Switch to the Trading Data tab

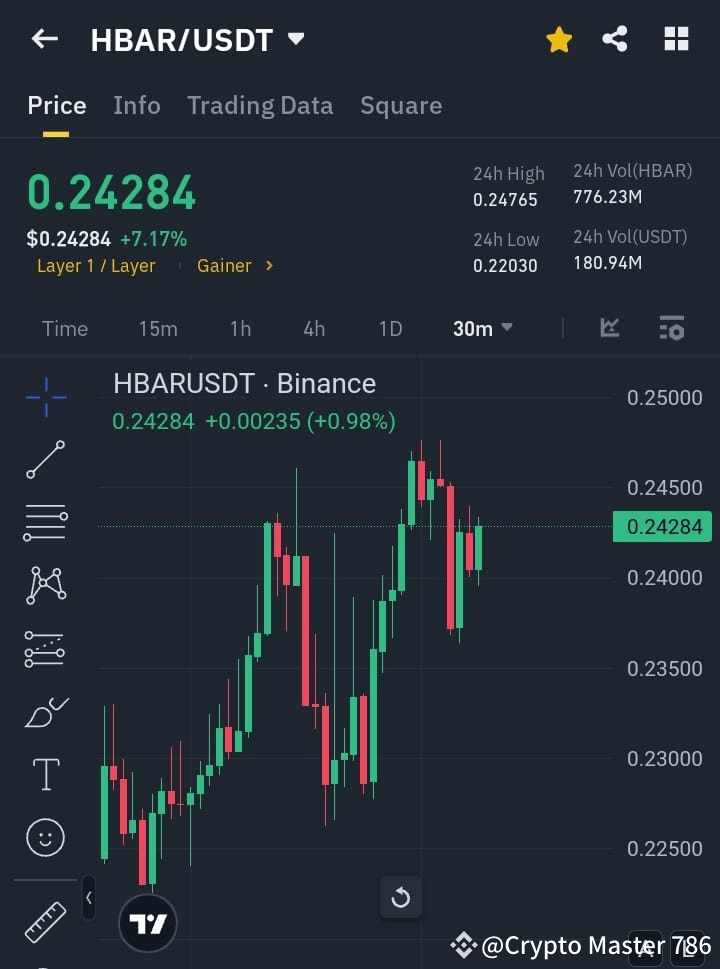[x=260, y=105]
